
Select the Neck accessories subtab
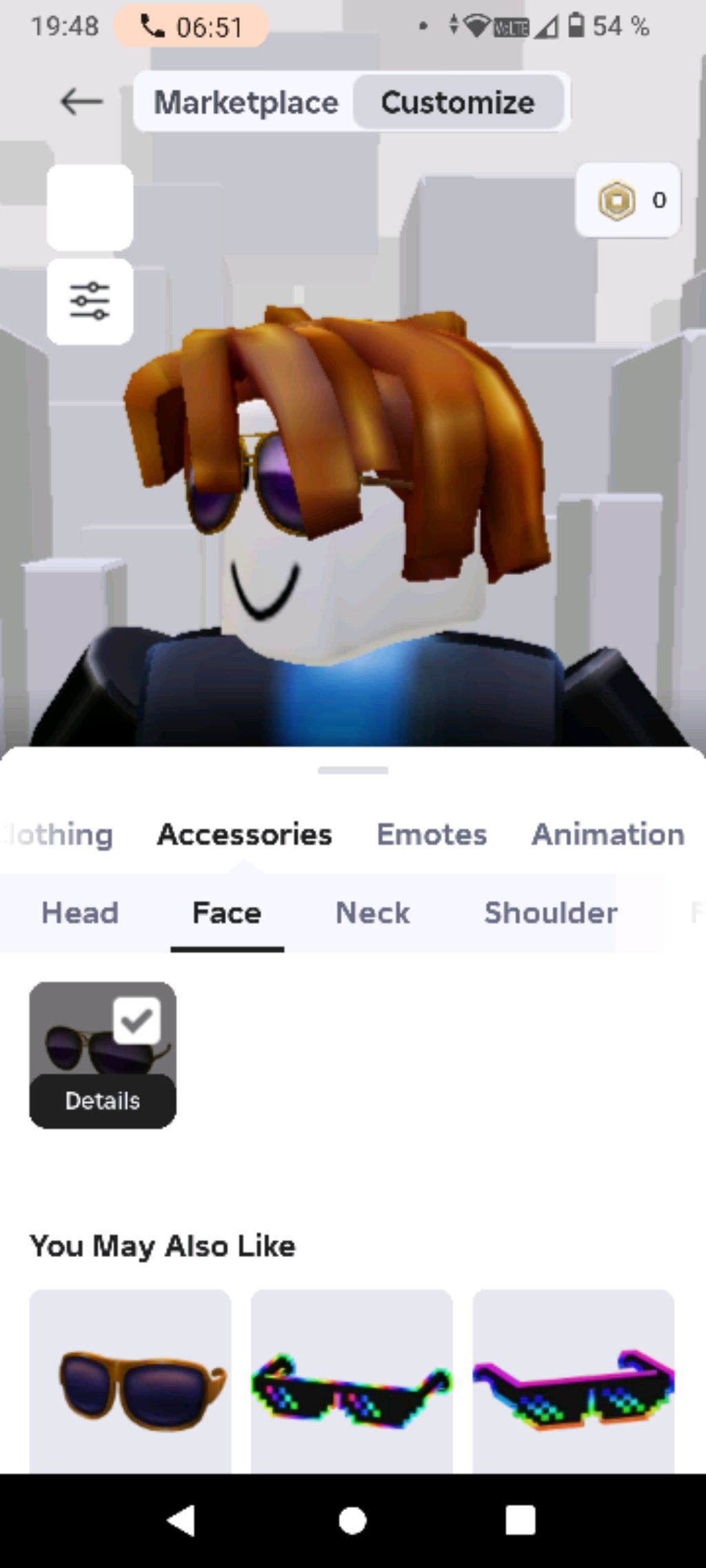tap(372, 913)
